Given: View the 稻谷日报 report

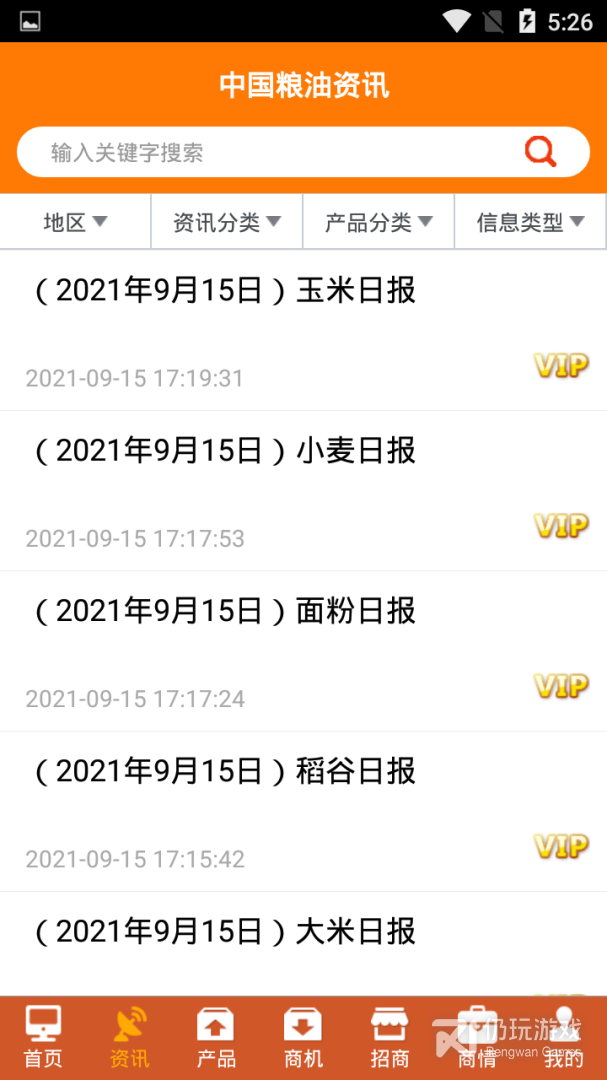Looking at the screenshot, I should click(303, 811).
